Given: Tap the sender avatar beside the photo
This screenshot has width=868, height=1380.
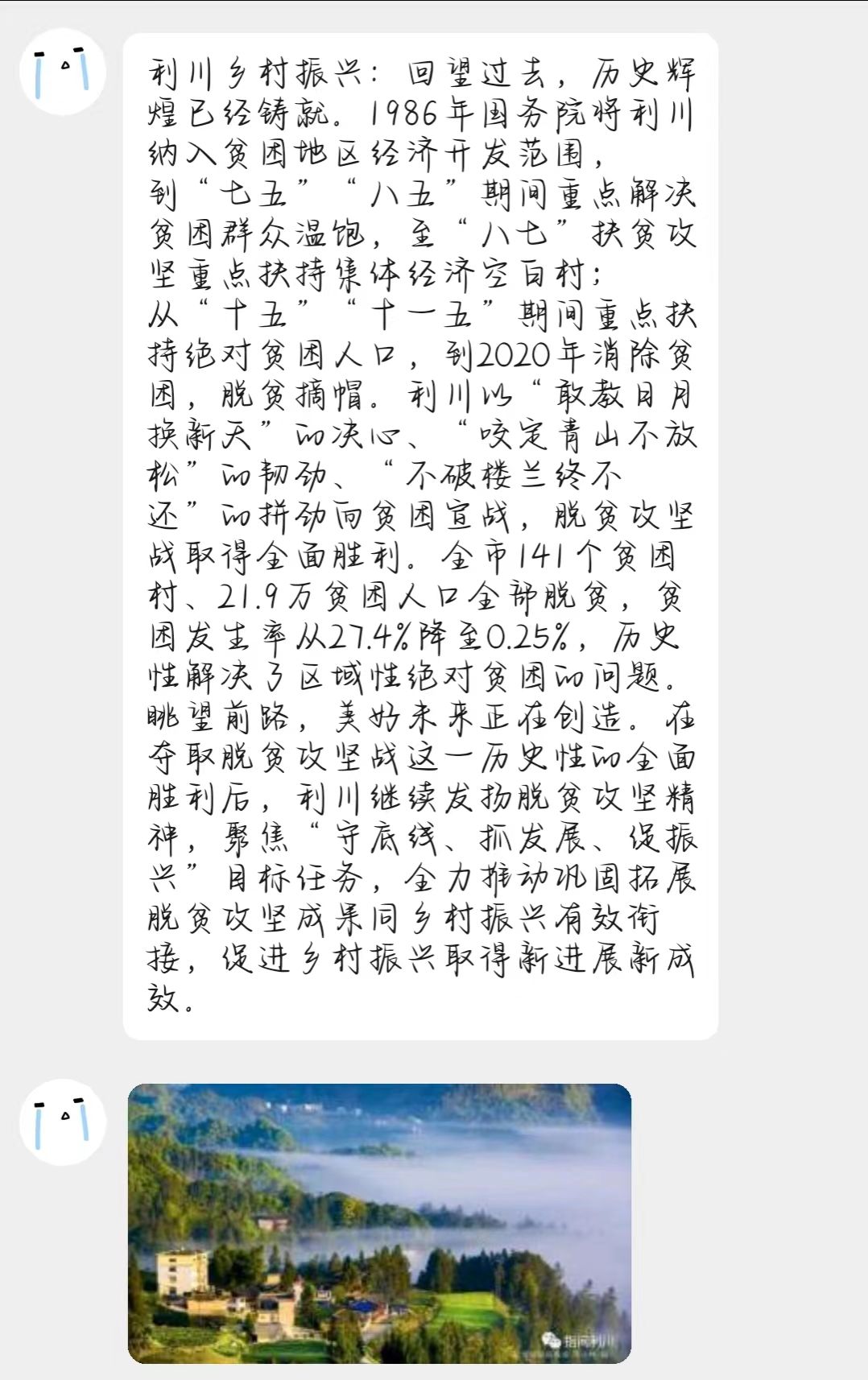Looking at the screenshot, I should point(63,1122).
